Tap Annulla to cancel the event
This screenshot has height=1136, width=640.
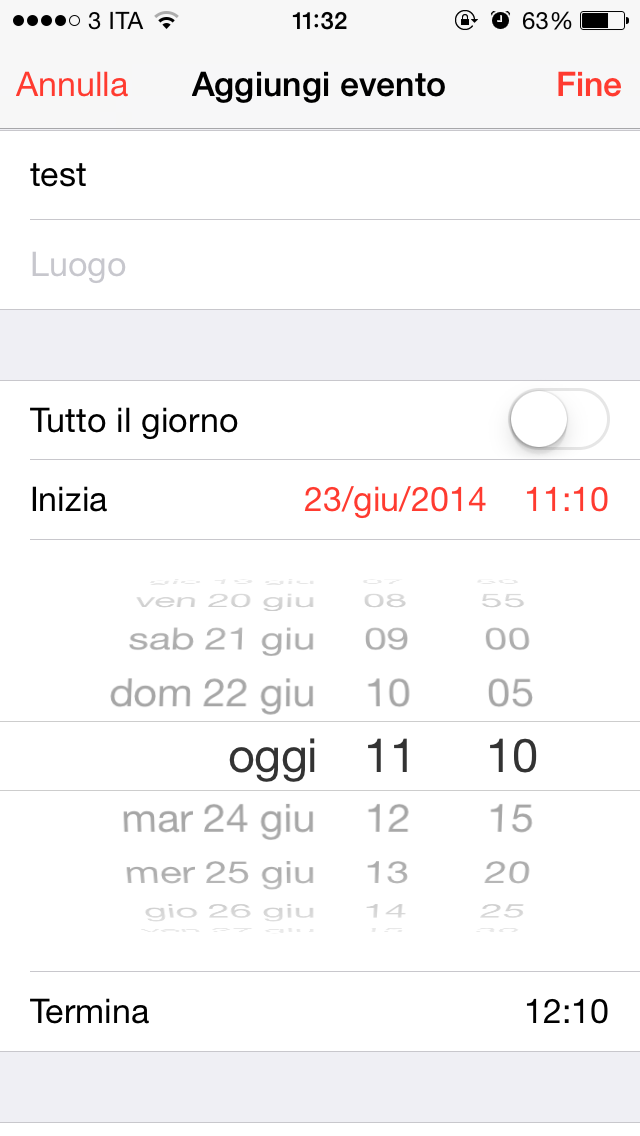[x=72, y=85]
